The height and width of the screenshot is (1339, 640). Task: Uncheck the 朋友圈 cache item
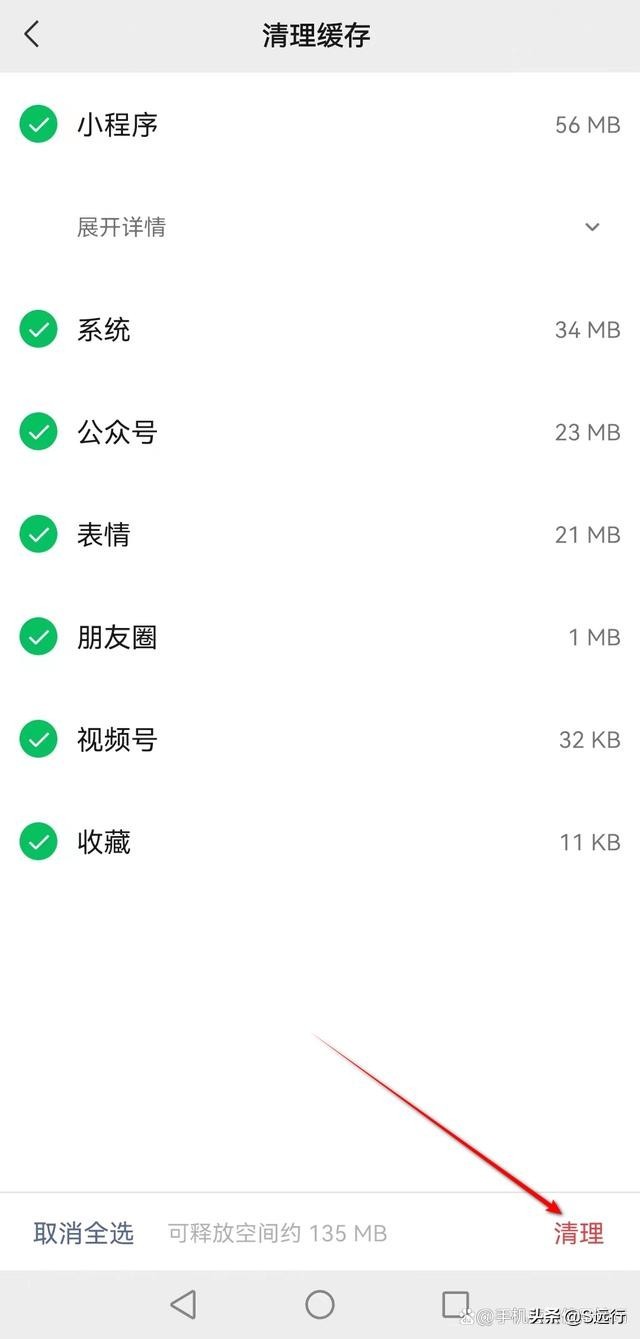pyautogui.click(x=38, y=637)
